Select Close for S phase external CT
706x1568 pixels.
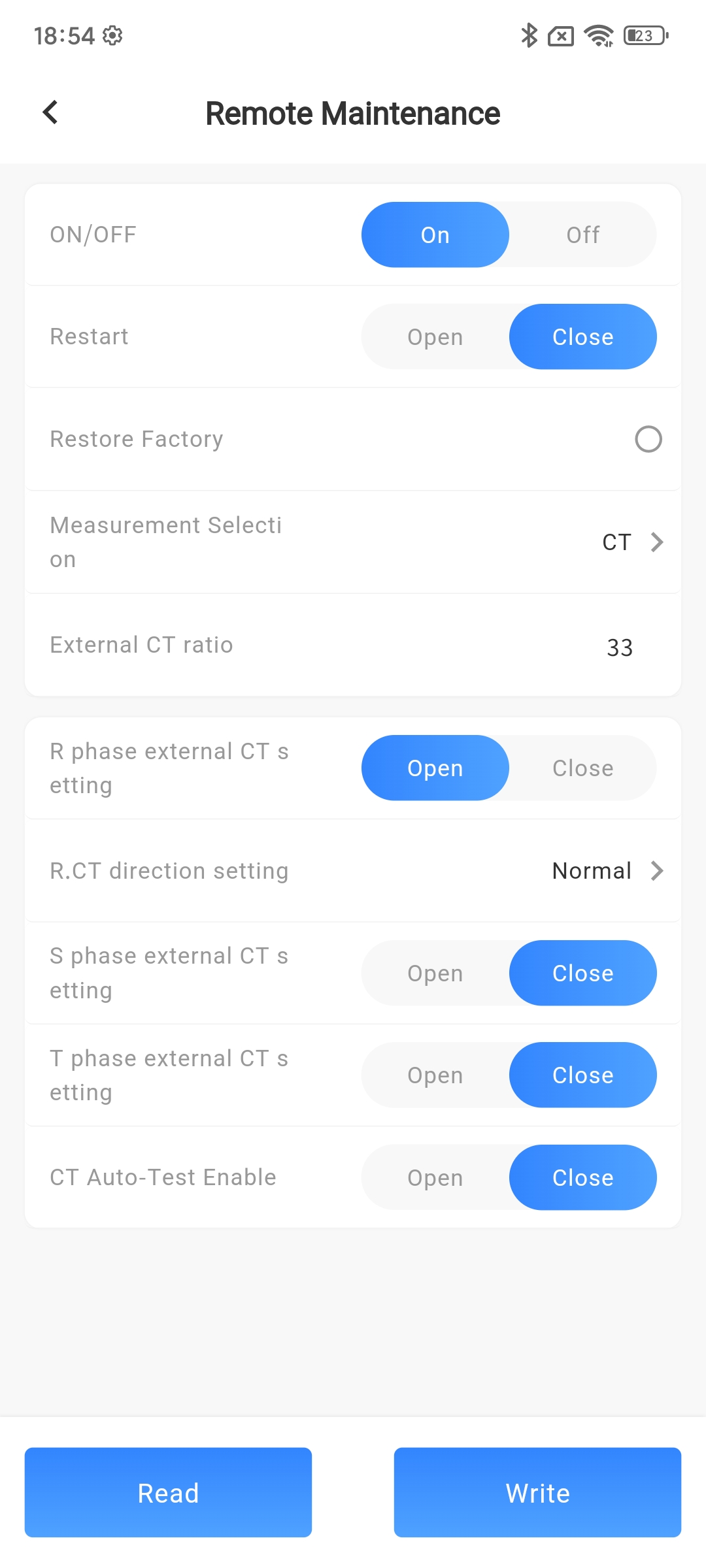[x=582, y=973]
